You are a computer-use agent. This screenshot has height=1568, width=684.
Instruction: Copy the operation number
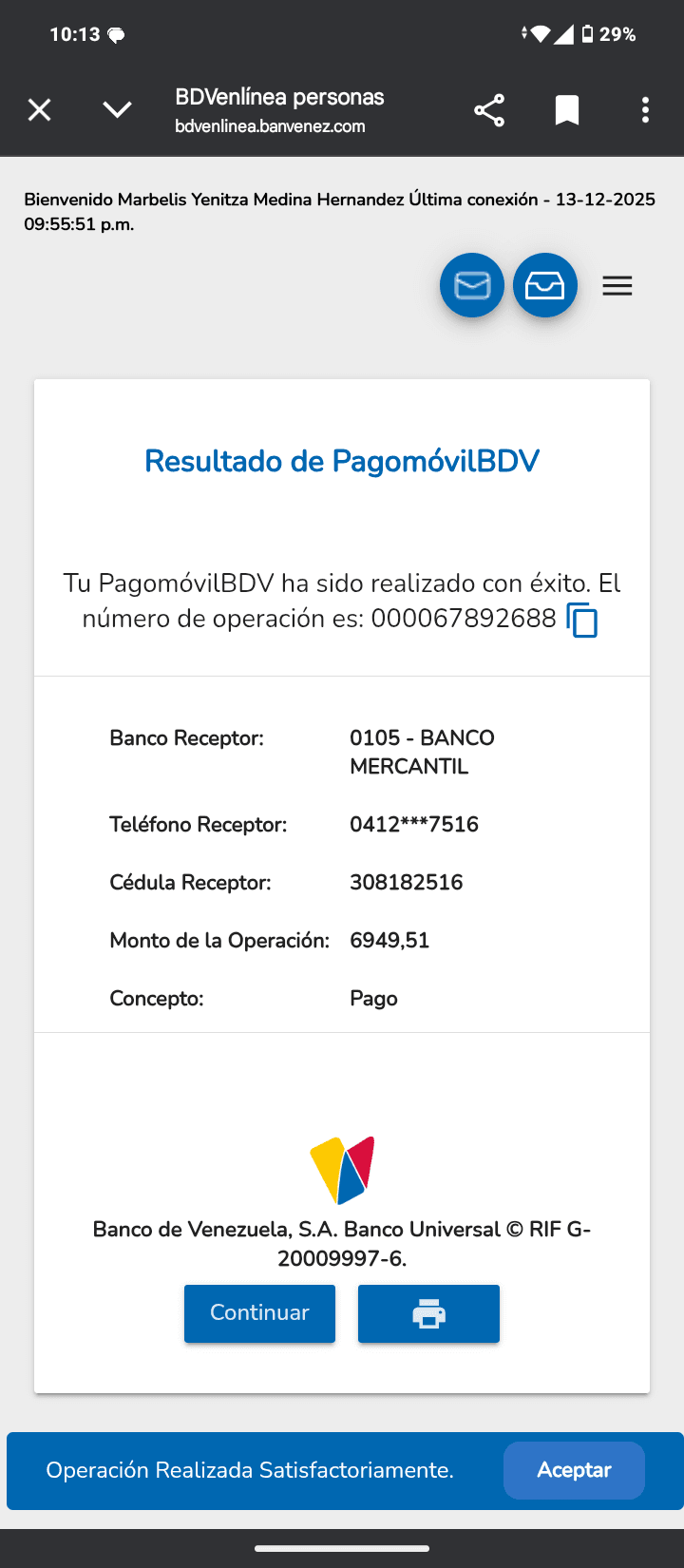coord(582,621)
